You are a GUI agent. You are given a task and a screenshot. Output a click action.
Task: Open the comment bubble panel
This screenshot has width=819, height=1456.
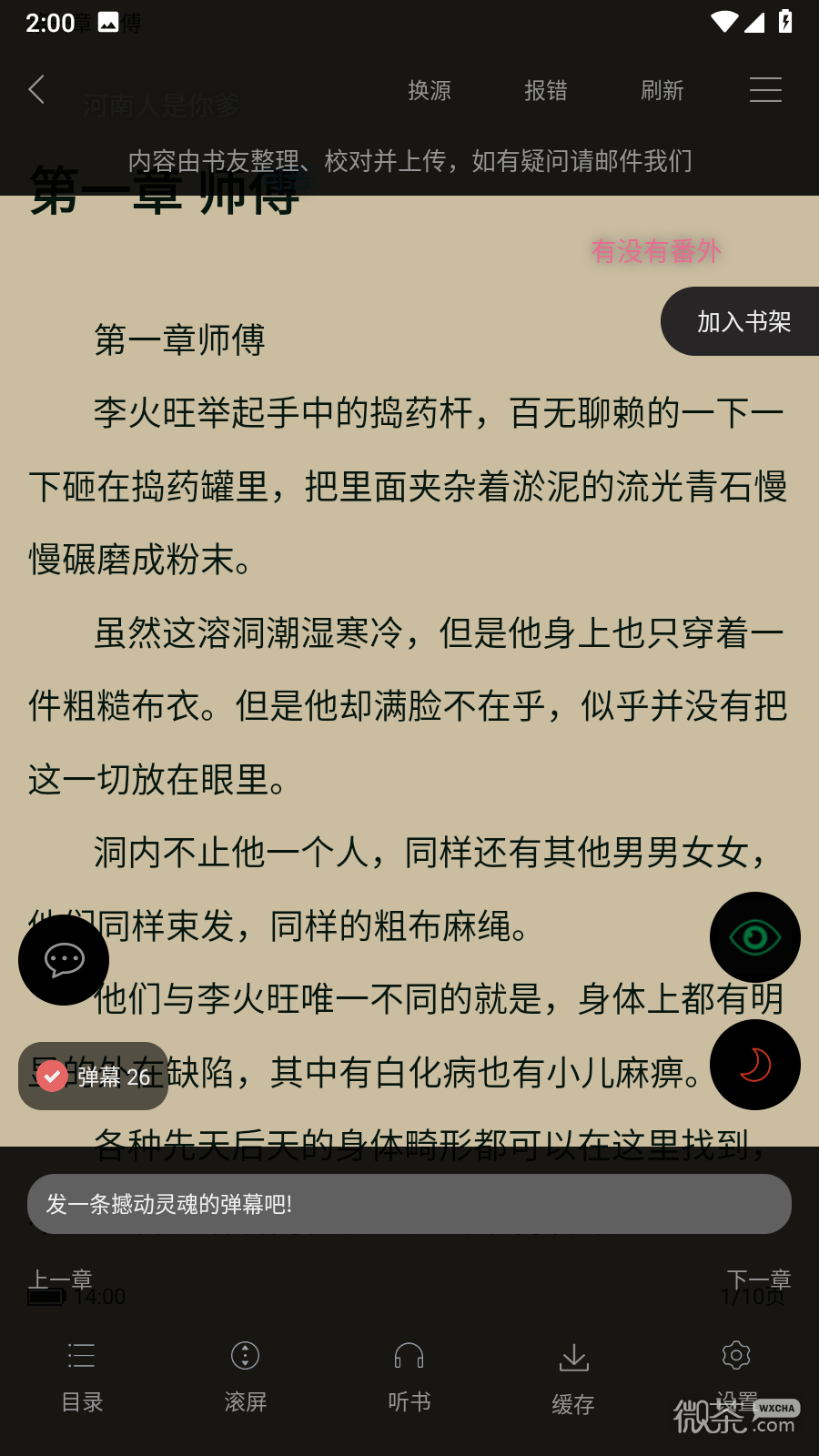pyautogui.click(x=64, y=959)
